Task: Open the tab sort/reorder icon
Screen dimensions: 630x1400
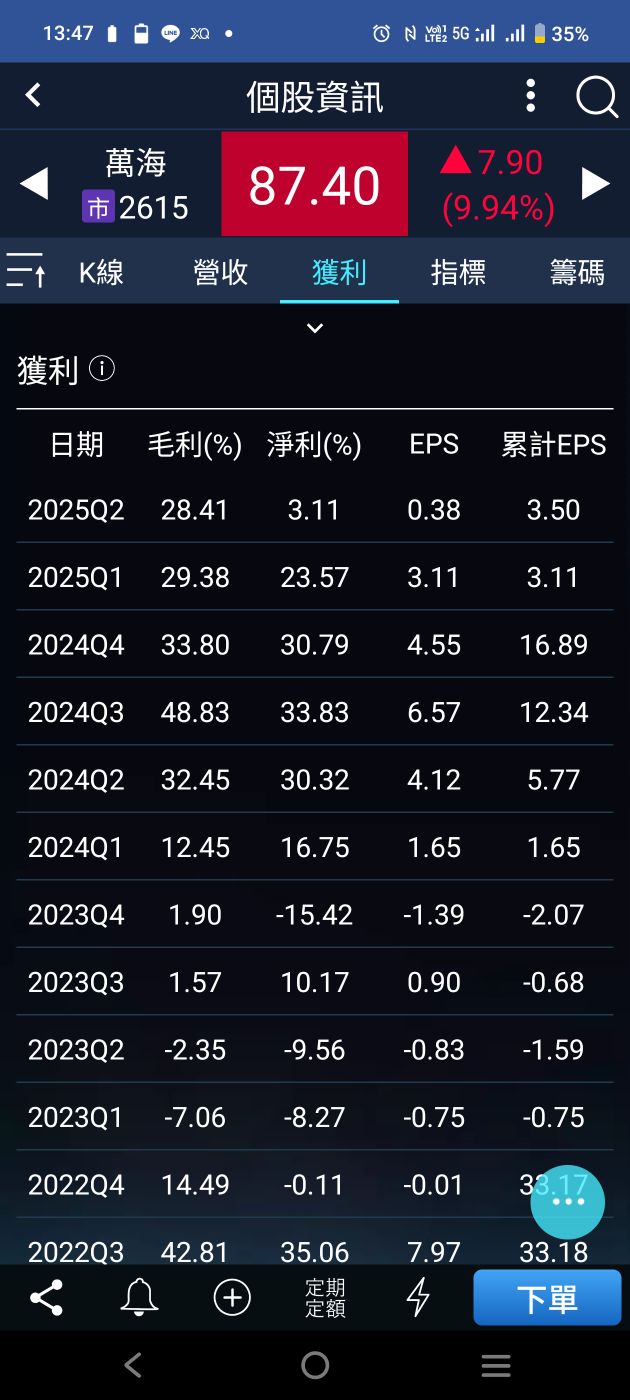Action: [26, 271]
